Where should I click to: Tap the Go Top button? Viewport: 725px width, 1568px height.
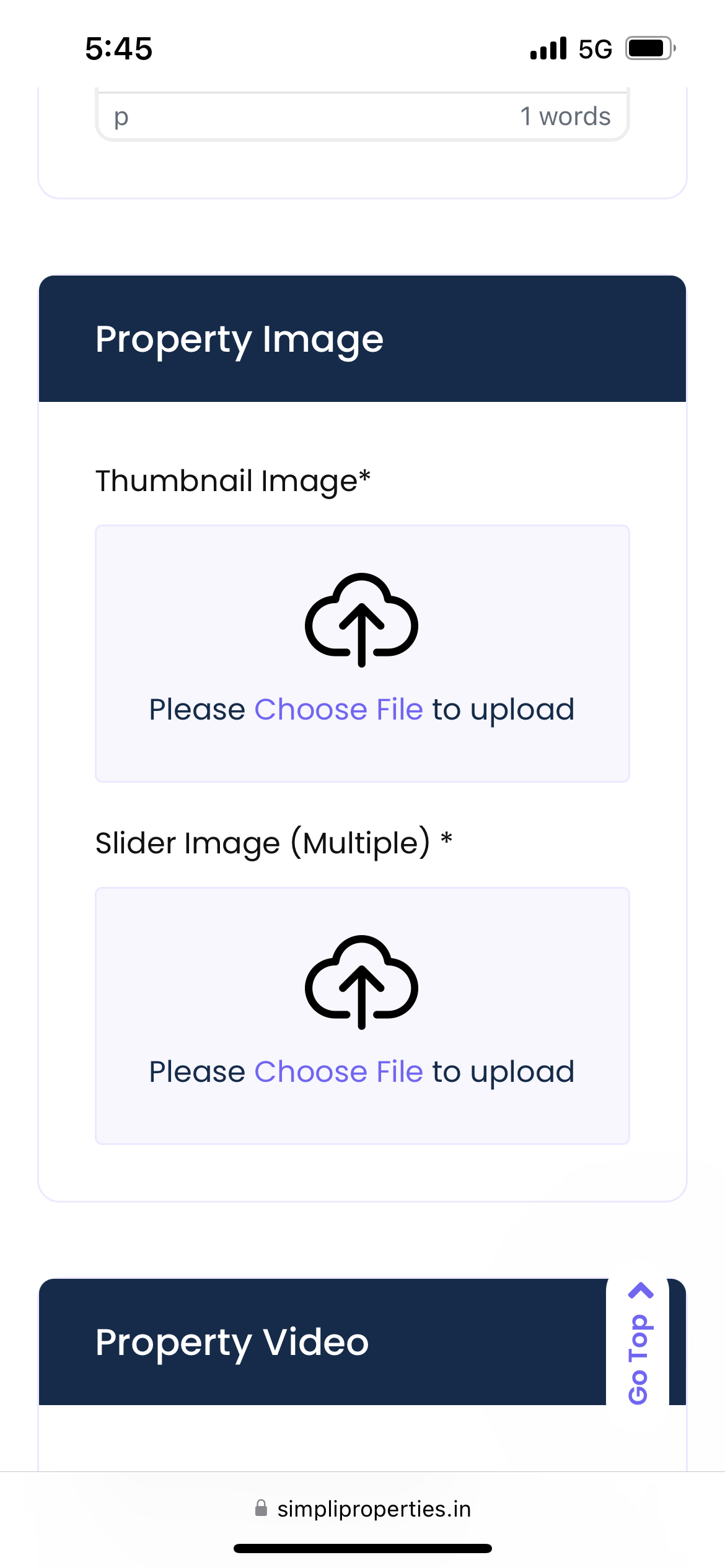pyautogui.click(x=639, y=1343)
